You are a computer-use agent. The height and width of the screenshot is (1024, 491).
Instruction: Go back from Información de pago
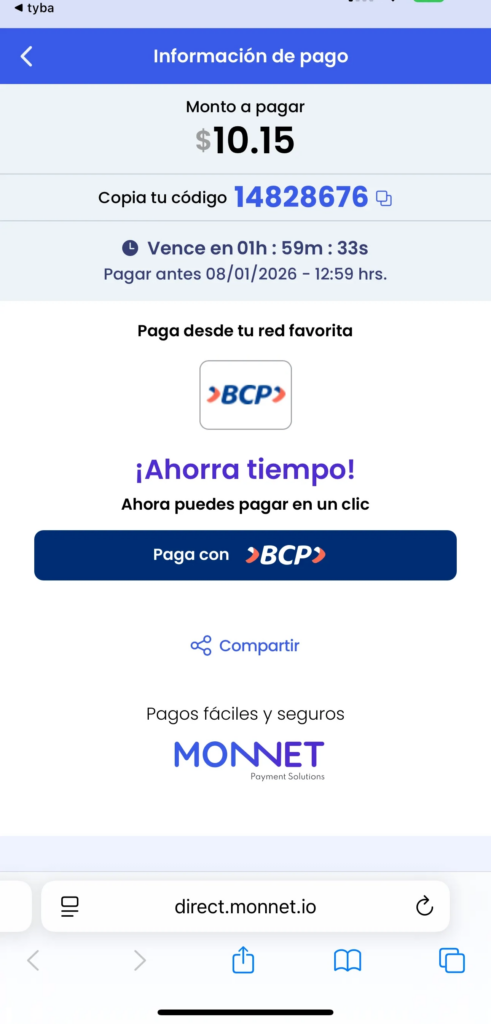point(26,56)
